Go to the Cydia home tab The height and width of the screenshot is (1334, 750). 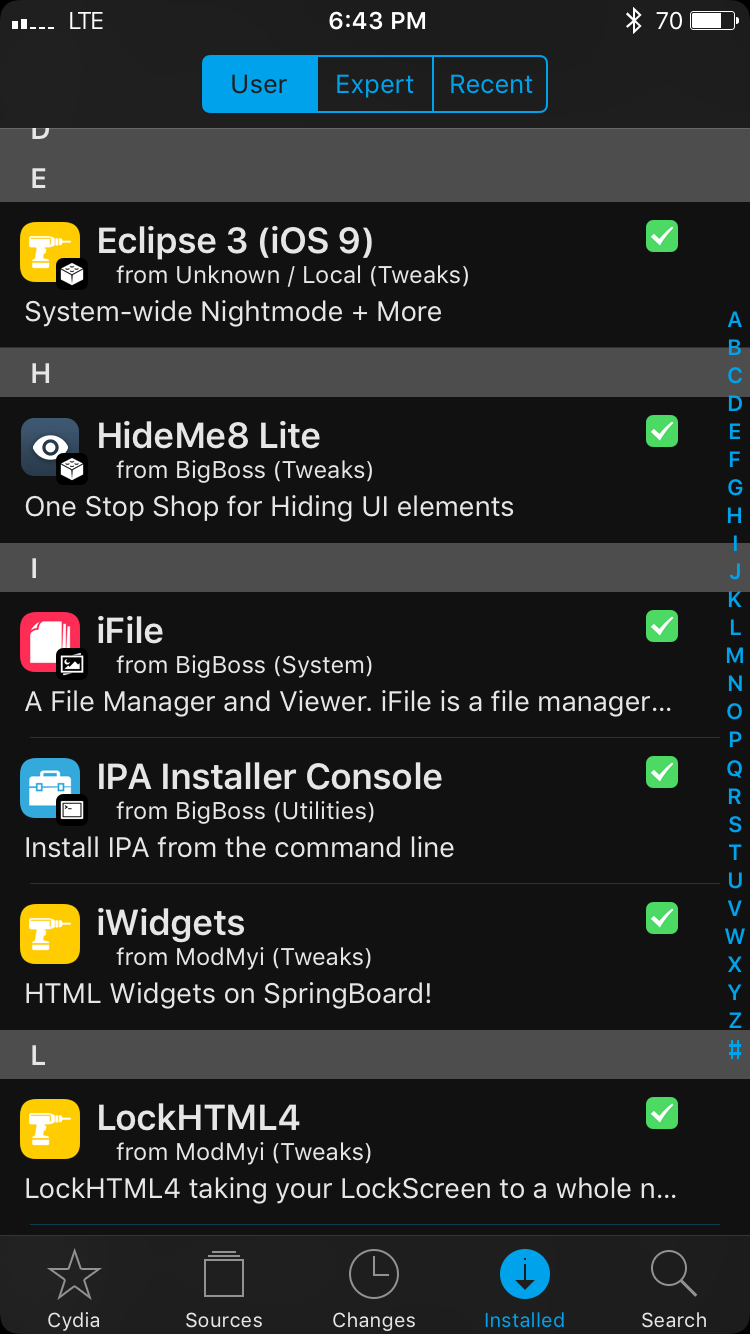point(74,1288)
